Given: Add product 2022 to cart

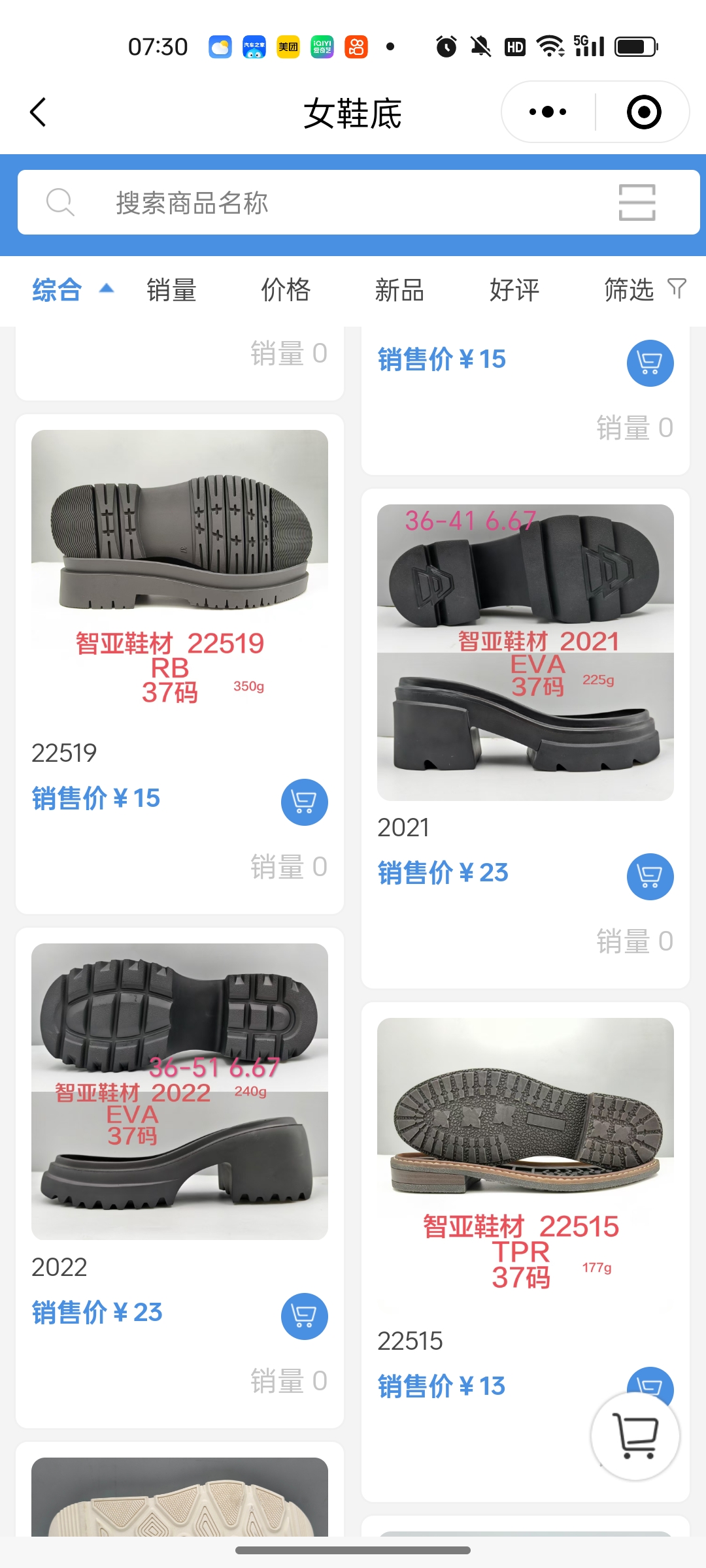Looking at the screenshot, I should (304, 1316).
